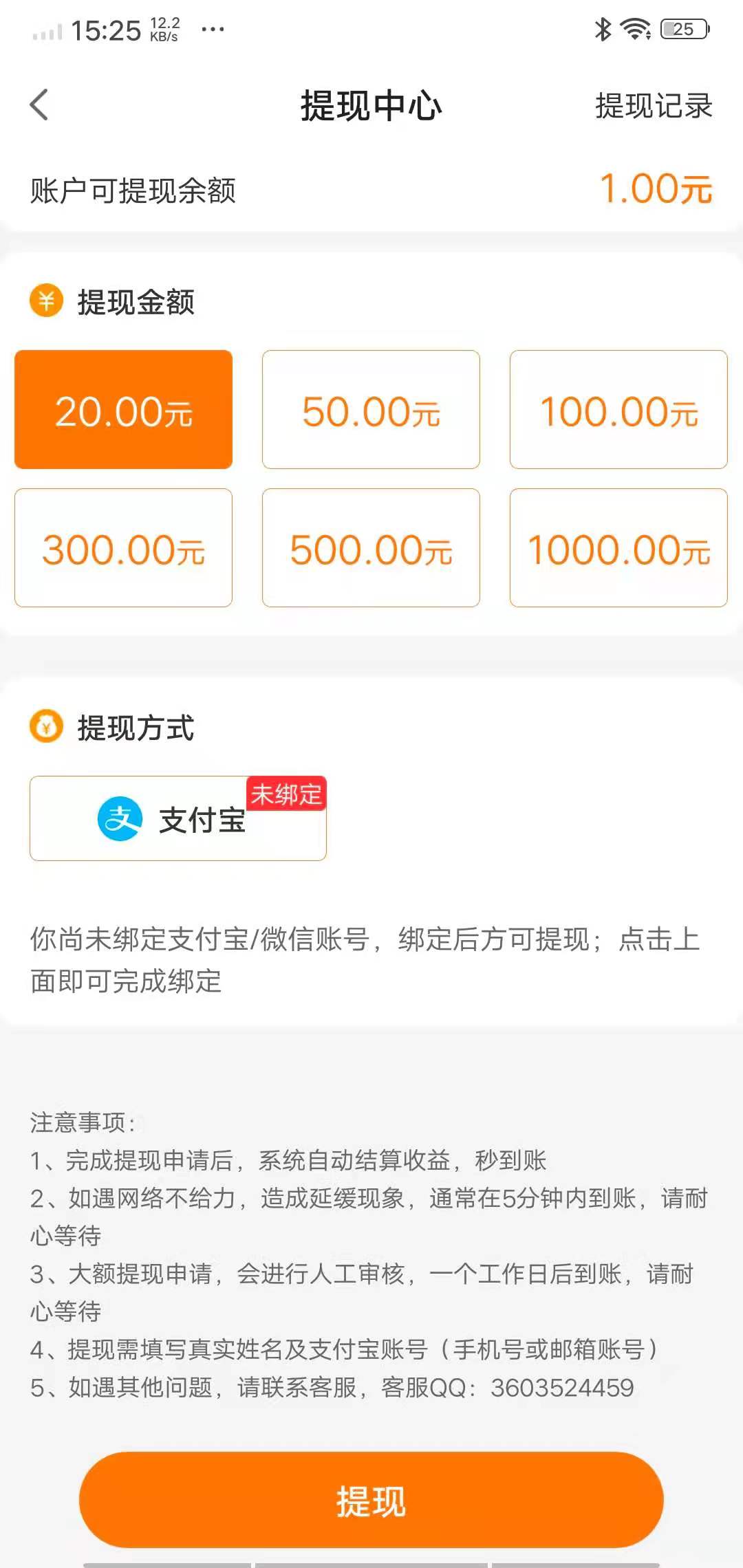The image size is (743, 1568).
Task: Click the yellow ¥ coin icon beside 提现金额
Action: coord(45,301)
